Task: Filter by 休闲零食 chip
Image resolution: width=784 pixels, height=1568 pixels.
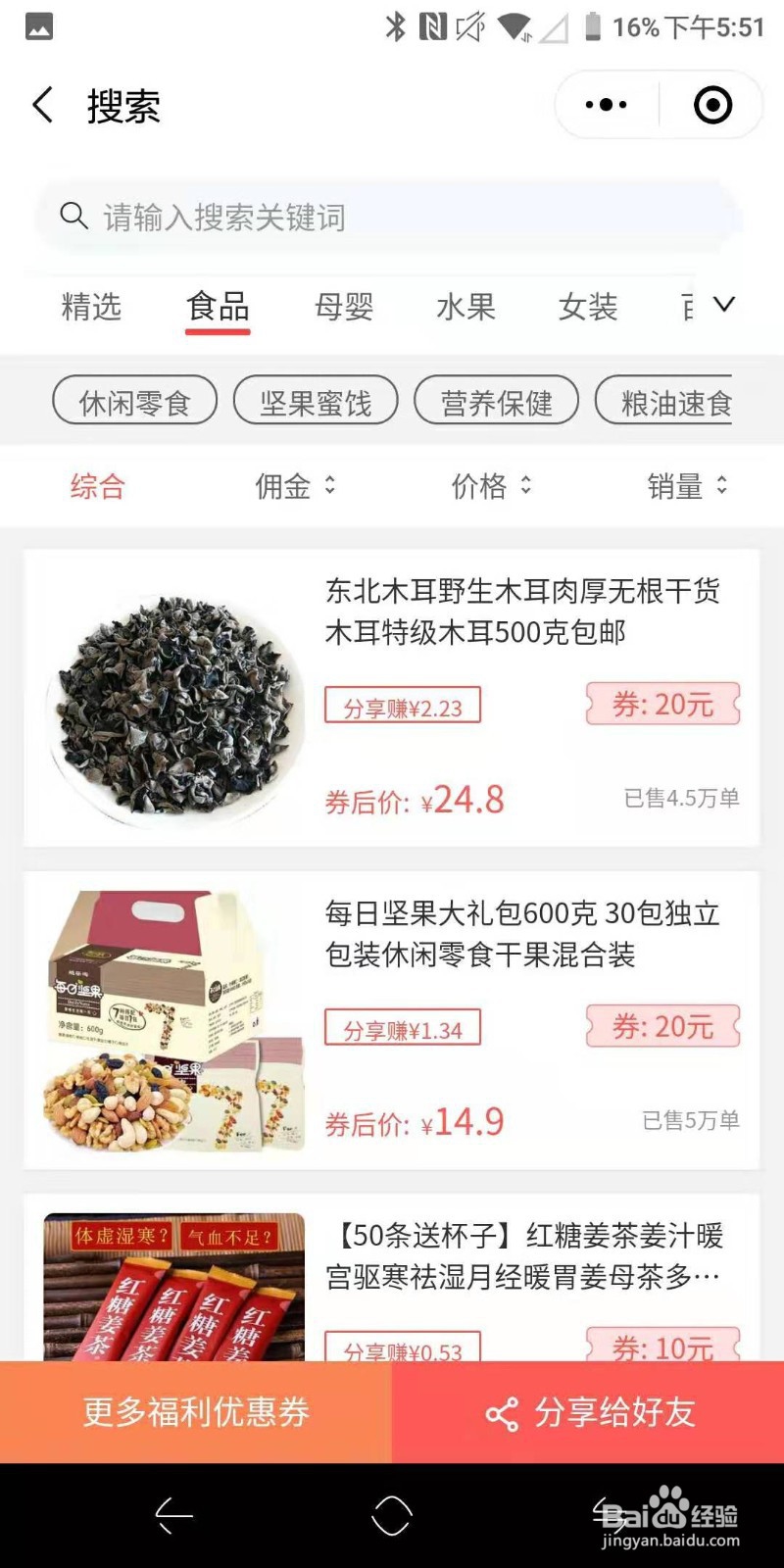Action: point(134,401)
